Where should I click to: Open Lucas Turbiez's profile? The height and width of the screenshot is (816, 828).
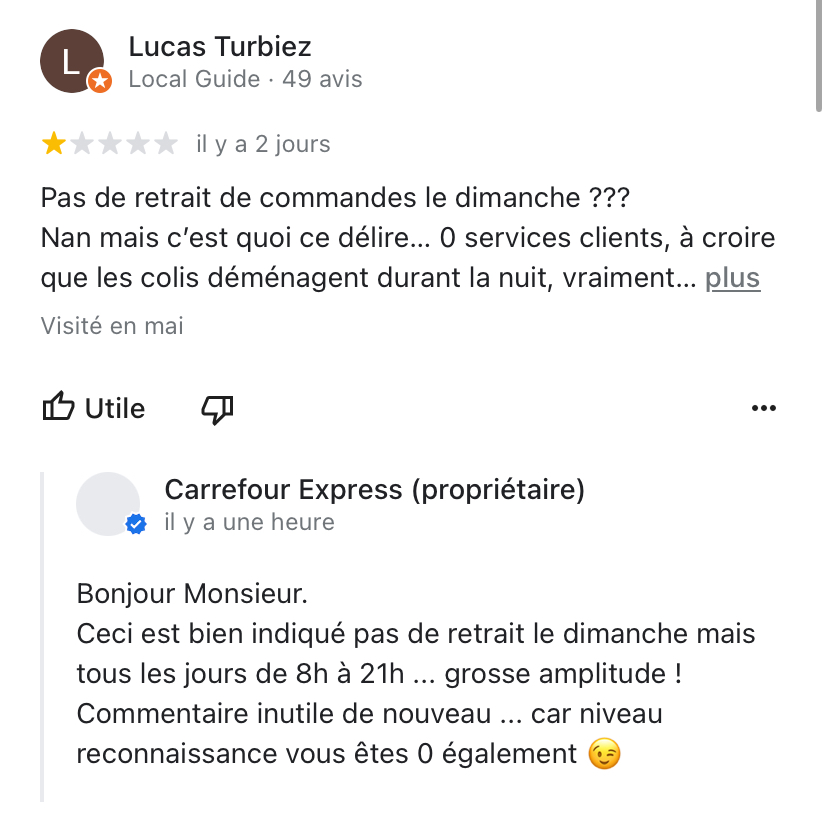coord(220,46)
